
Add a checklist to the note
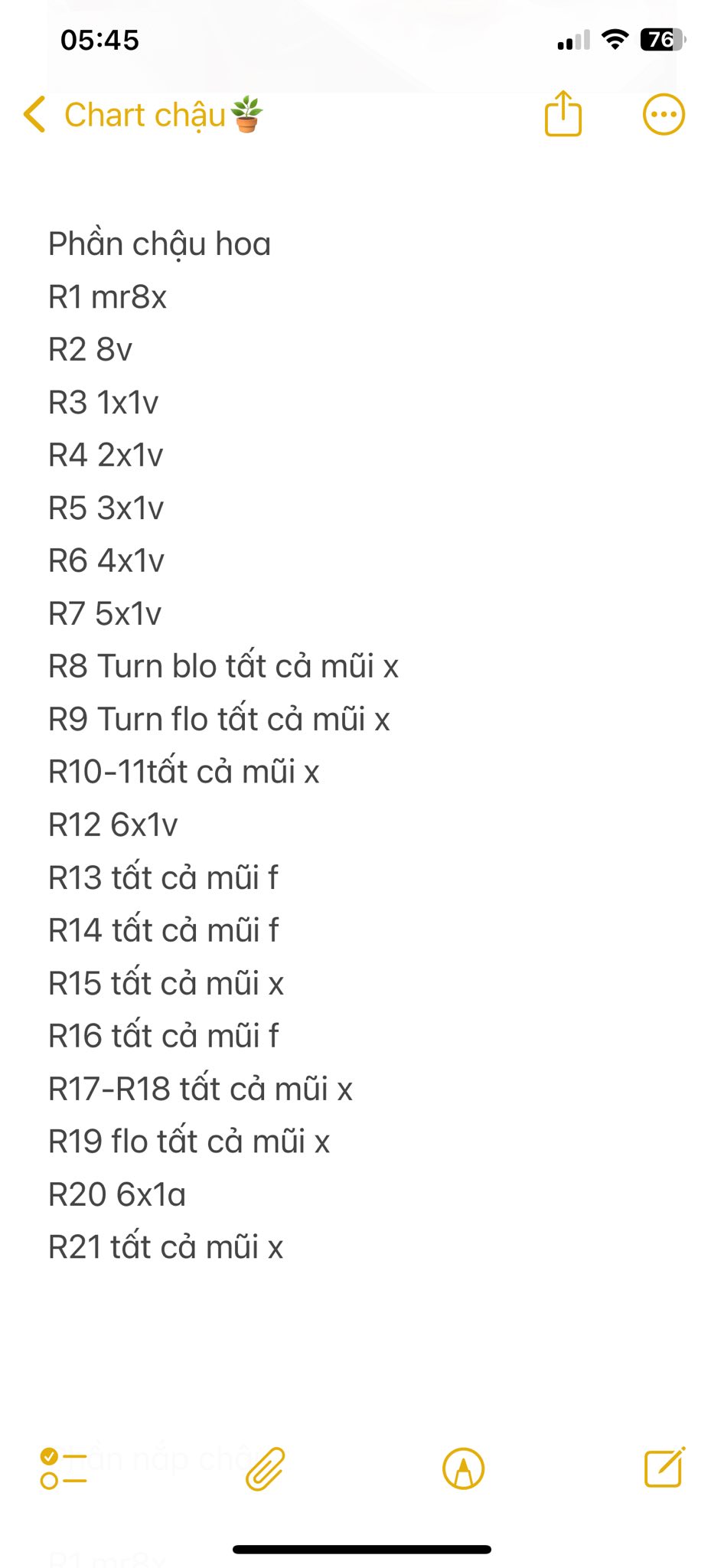pos(64,1468)
